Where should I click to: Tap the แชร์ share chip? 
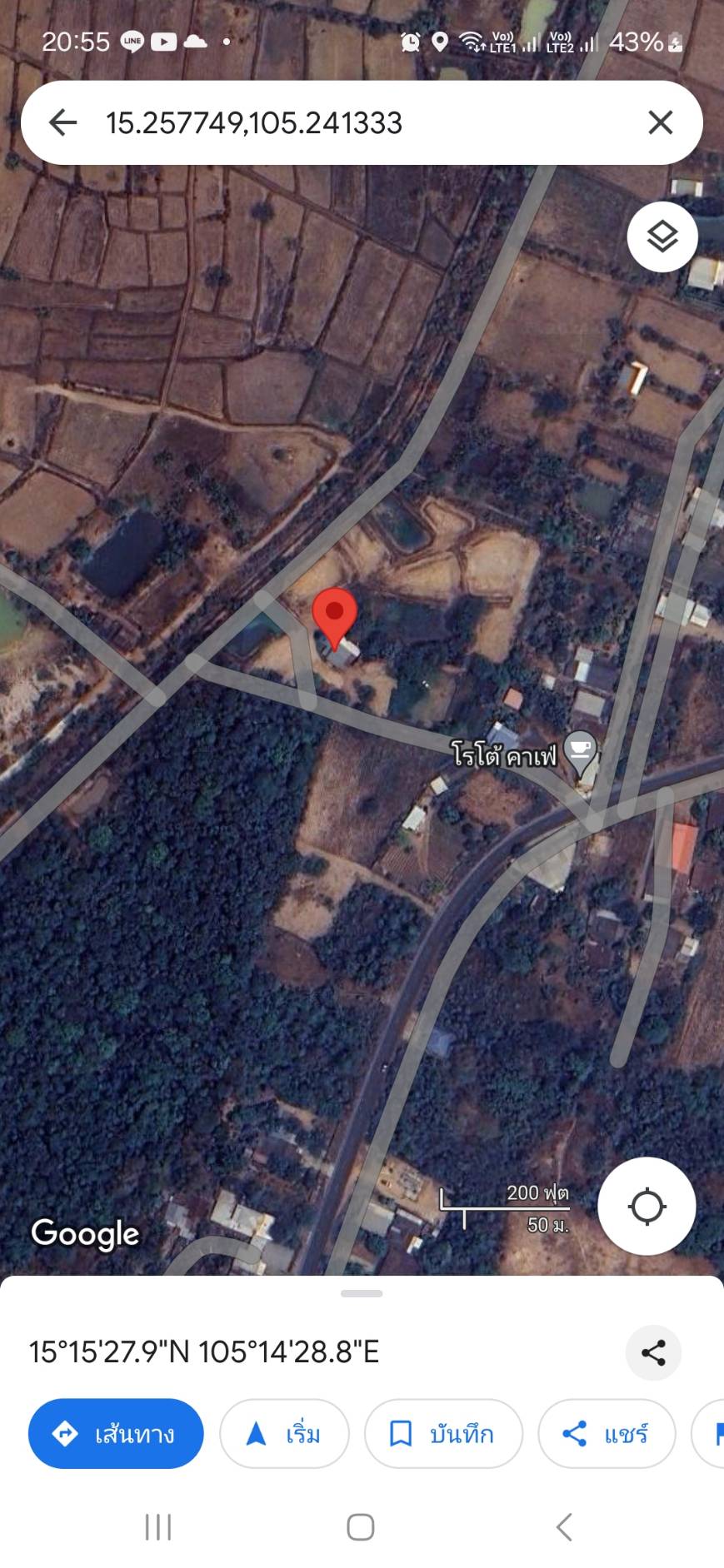coord(606,1433)
